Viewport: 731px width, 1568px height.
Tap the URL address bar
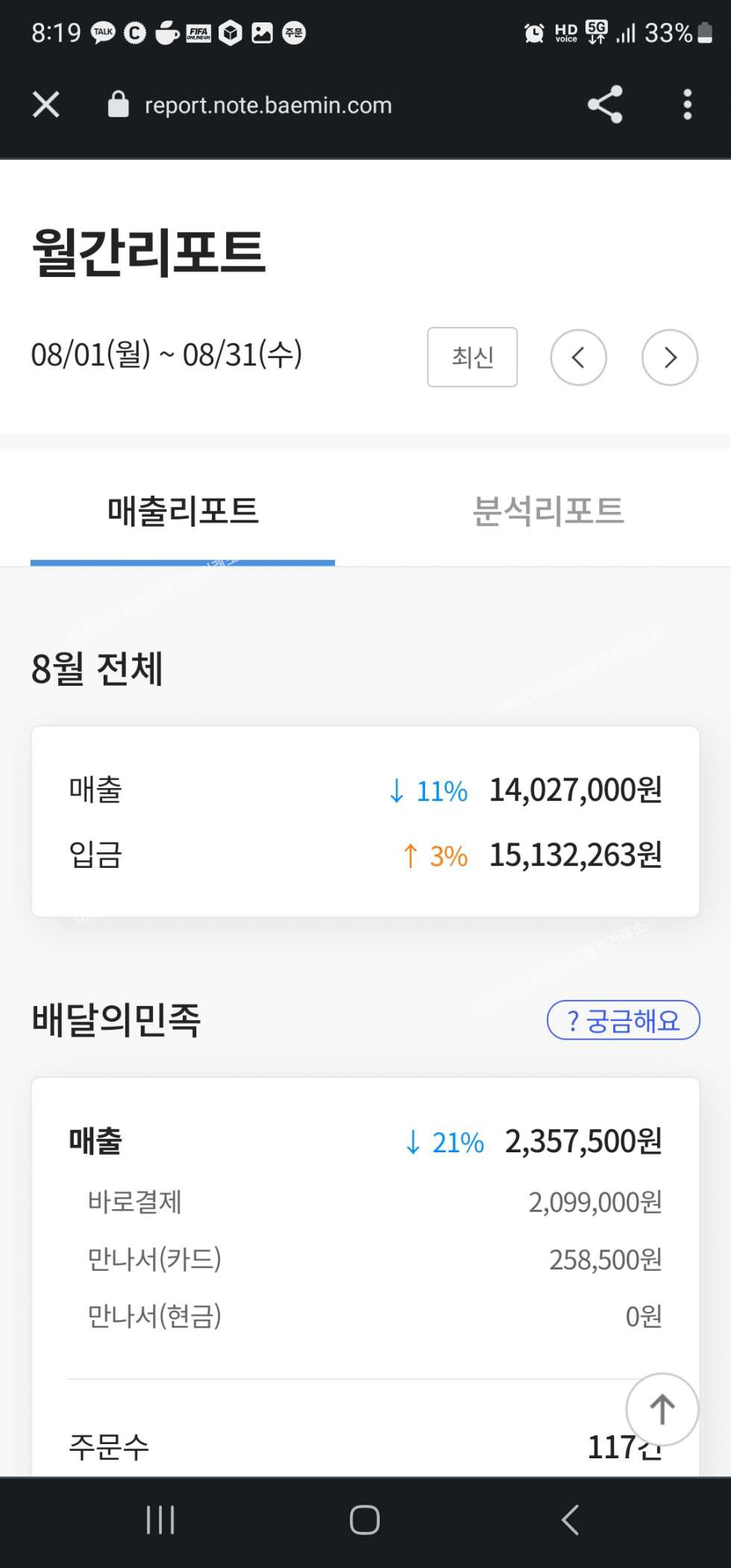[x=269, y=105]
